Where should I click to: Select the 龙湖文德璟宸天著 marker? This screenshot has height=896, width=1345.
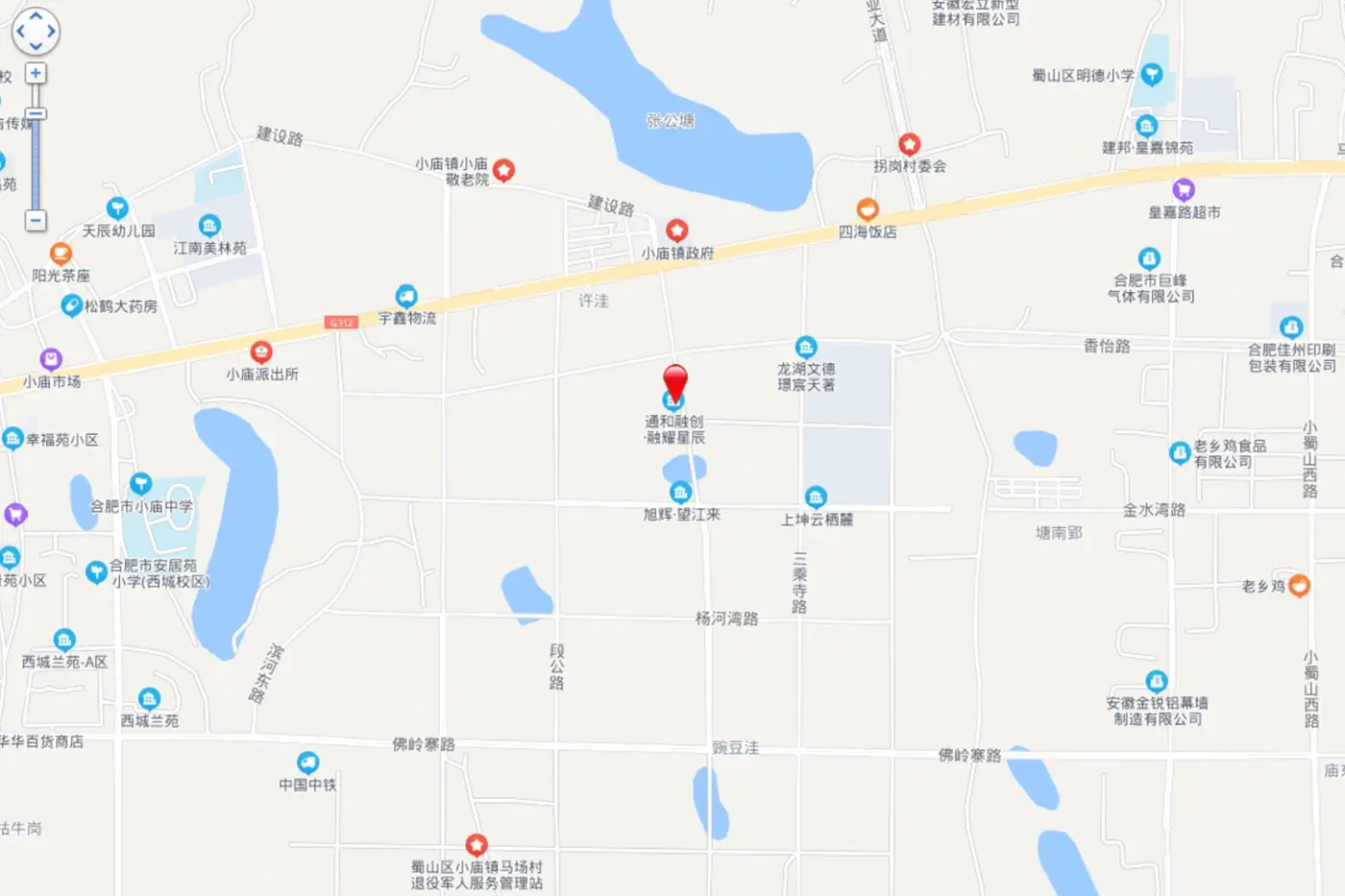click(x=806, y=347)
